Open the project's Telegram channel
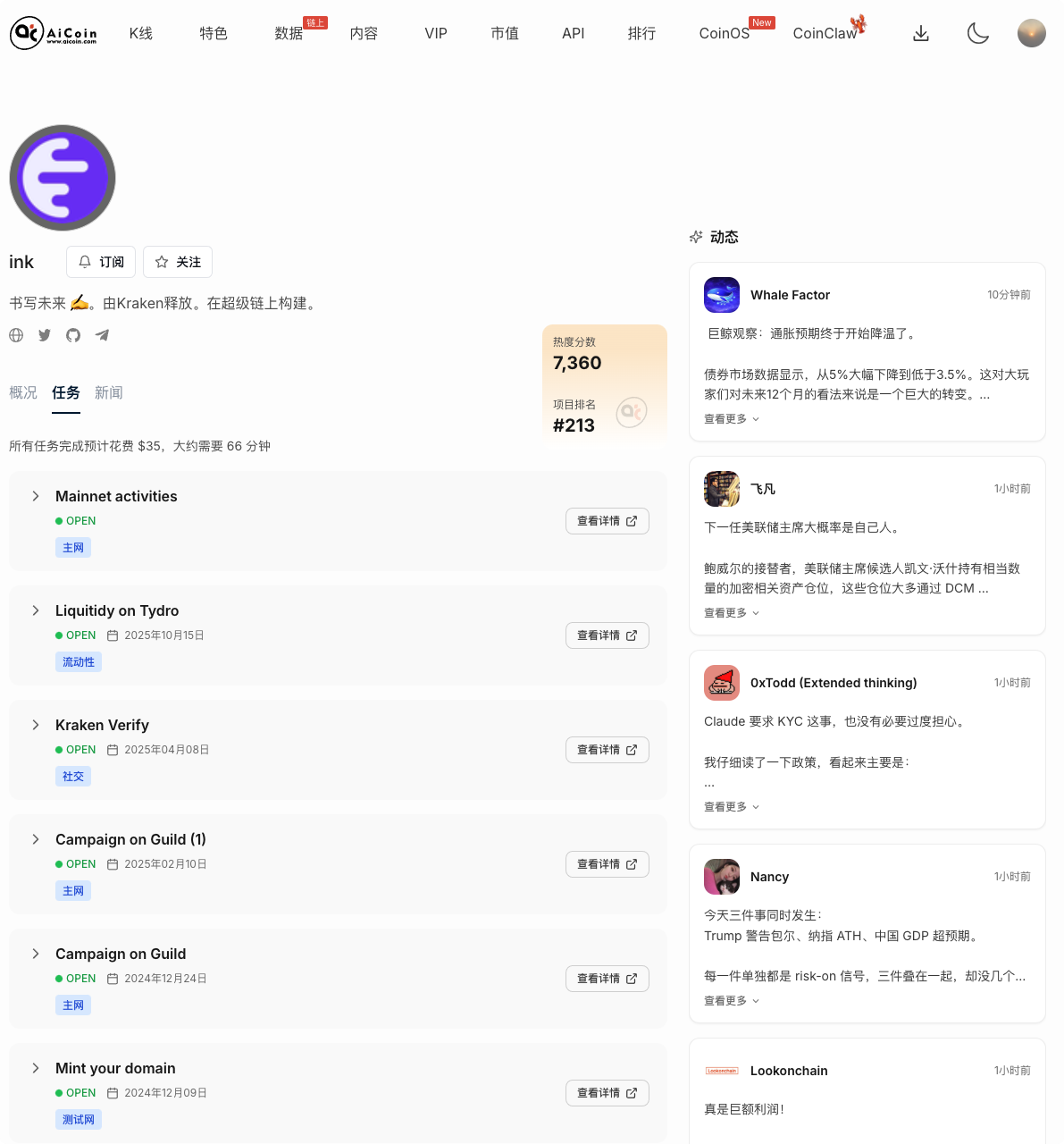 [x=102, y=335]
